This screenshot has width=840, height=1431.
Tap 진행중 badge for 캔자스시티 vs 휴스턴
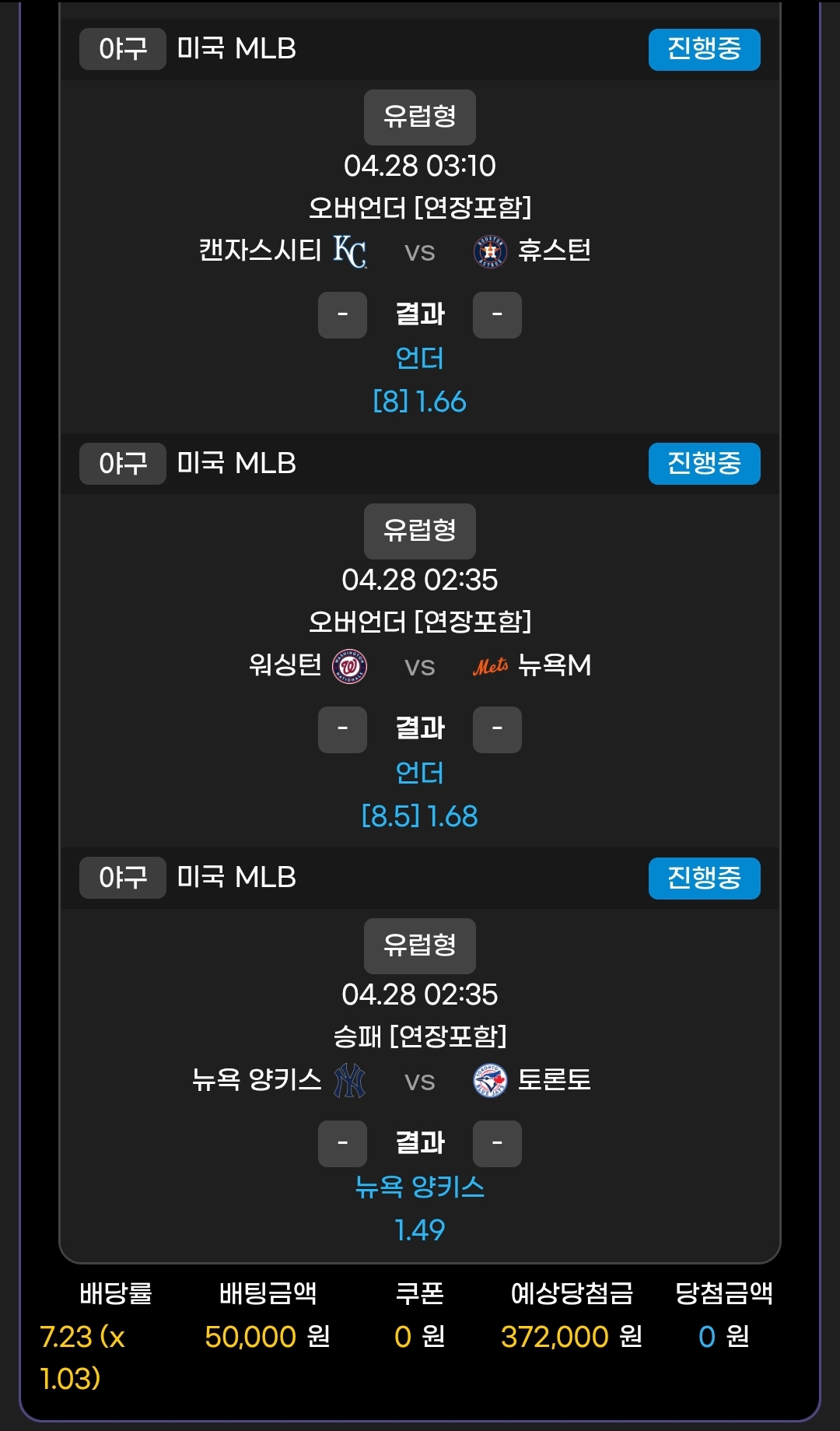[704, 50]
